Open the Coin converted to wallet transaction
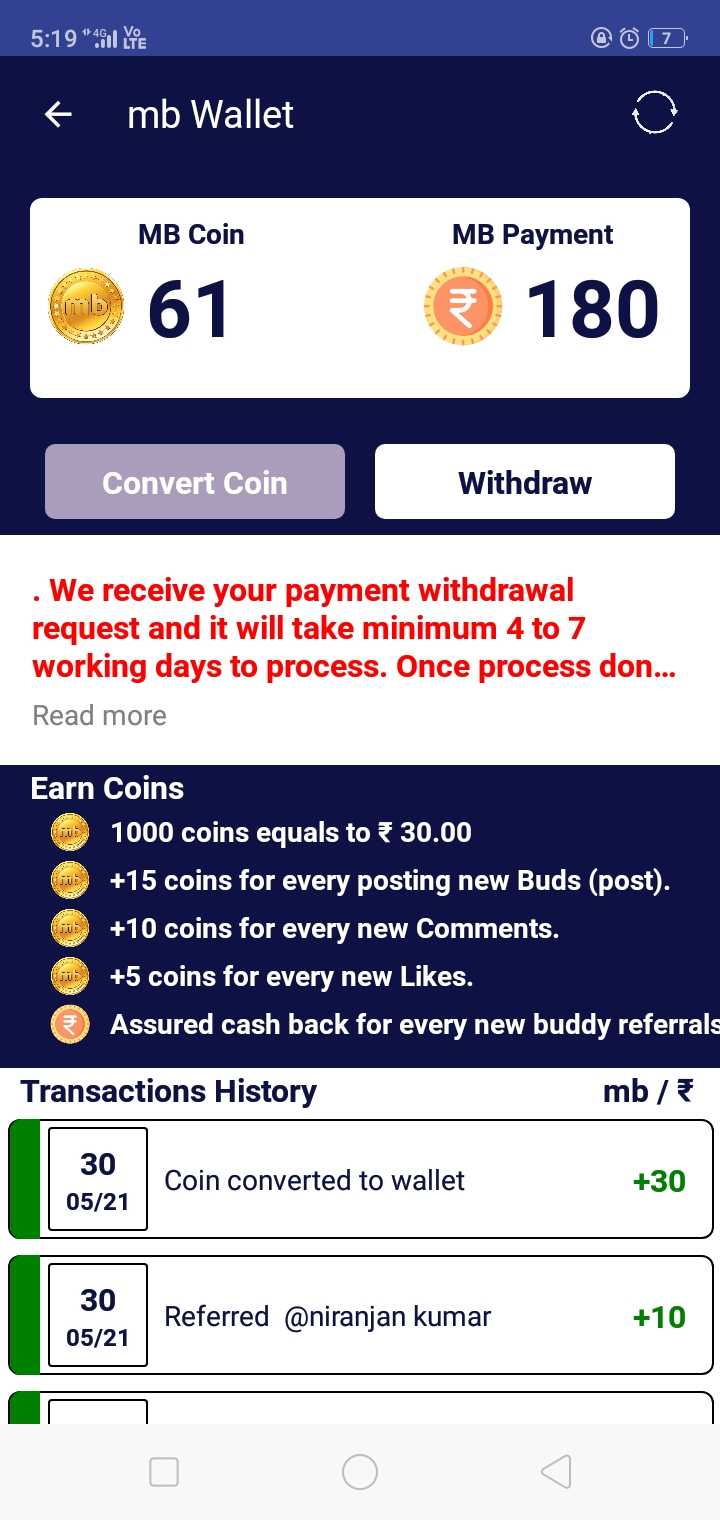720x1520 pixels. point(360,1180)
